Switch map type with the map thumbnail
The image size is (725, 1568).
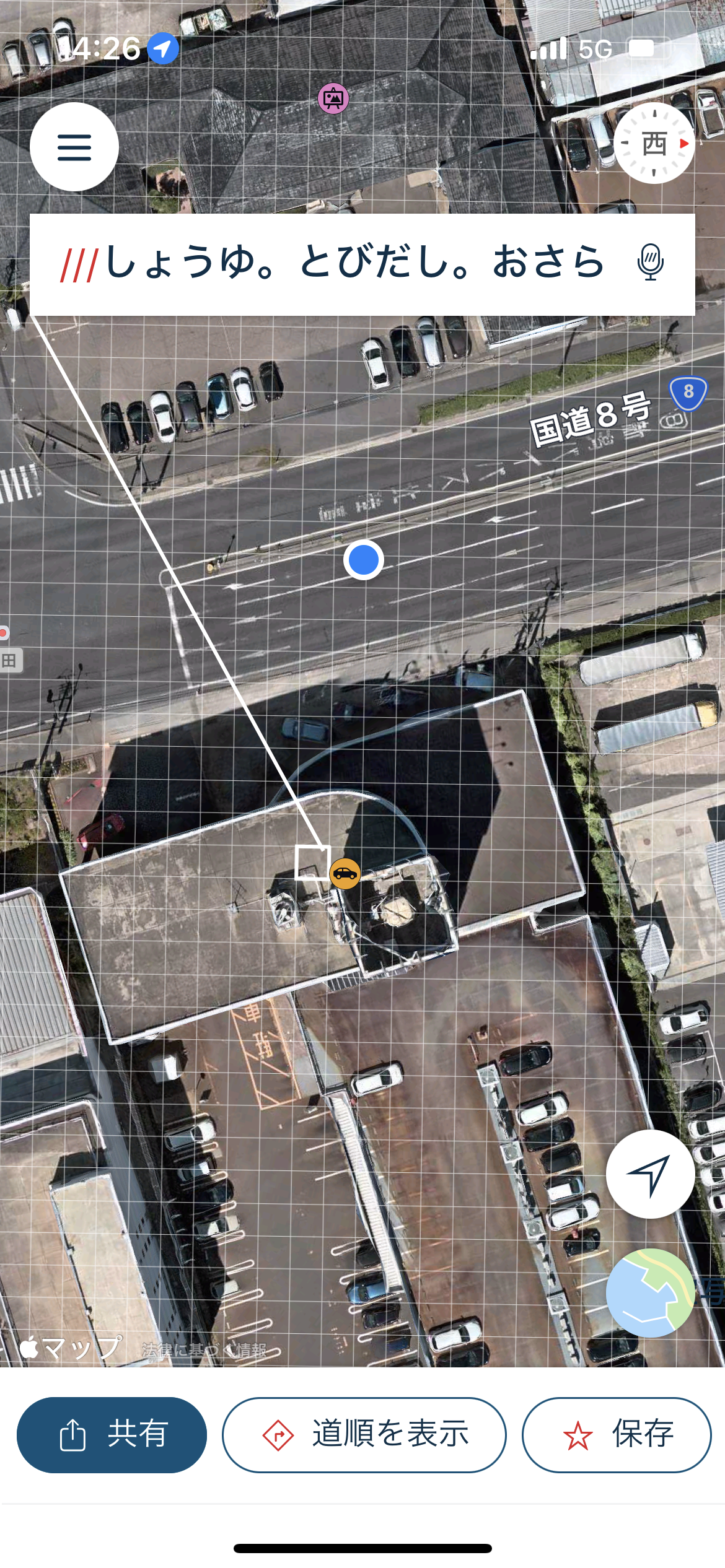[649, 1293]
